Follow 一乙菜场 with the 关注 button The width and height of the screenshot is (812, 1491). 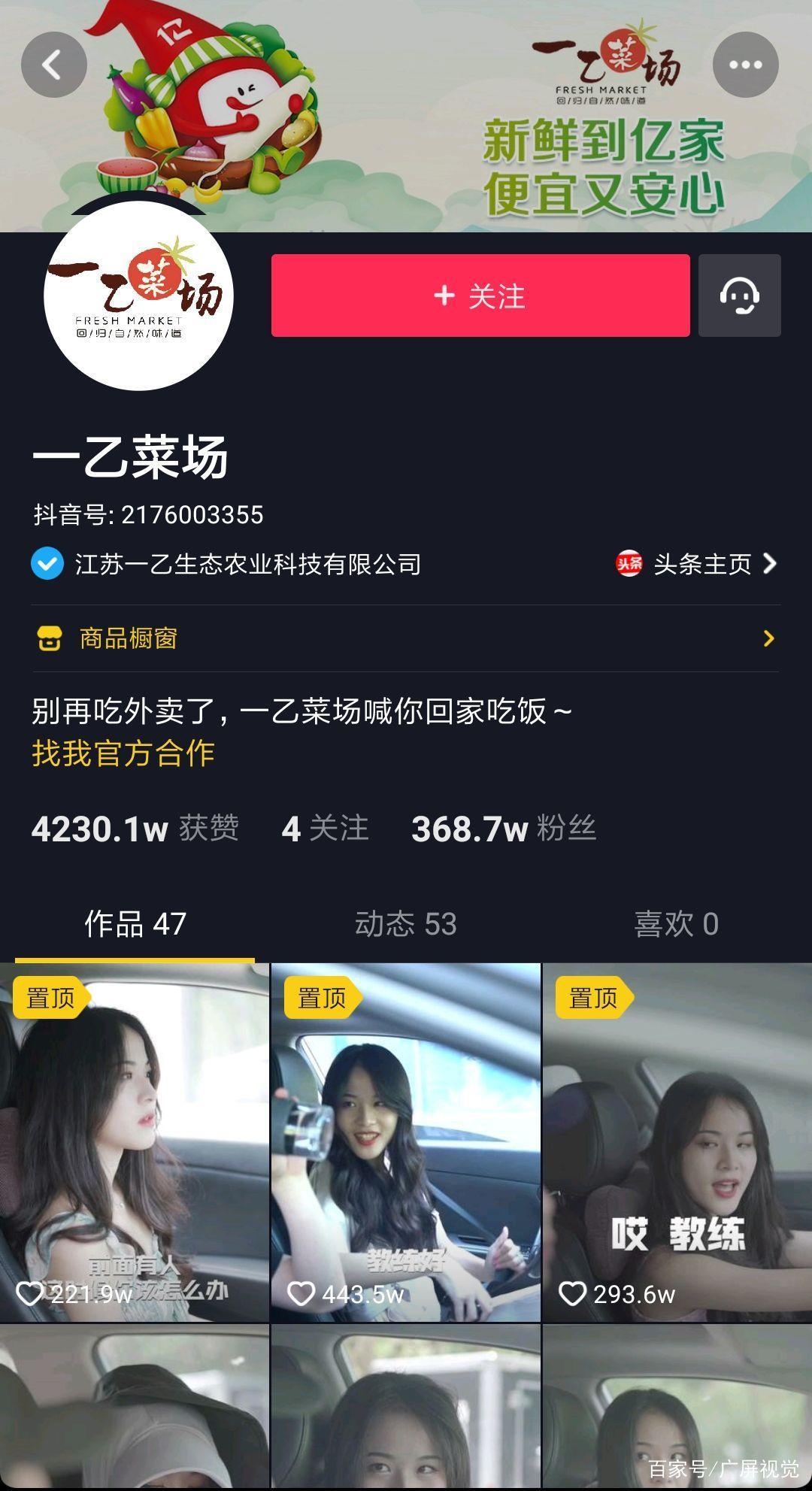pos(480,295)
